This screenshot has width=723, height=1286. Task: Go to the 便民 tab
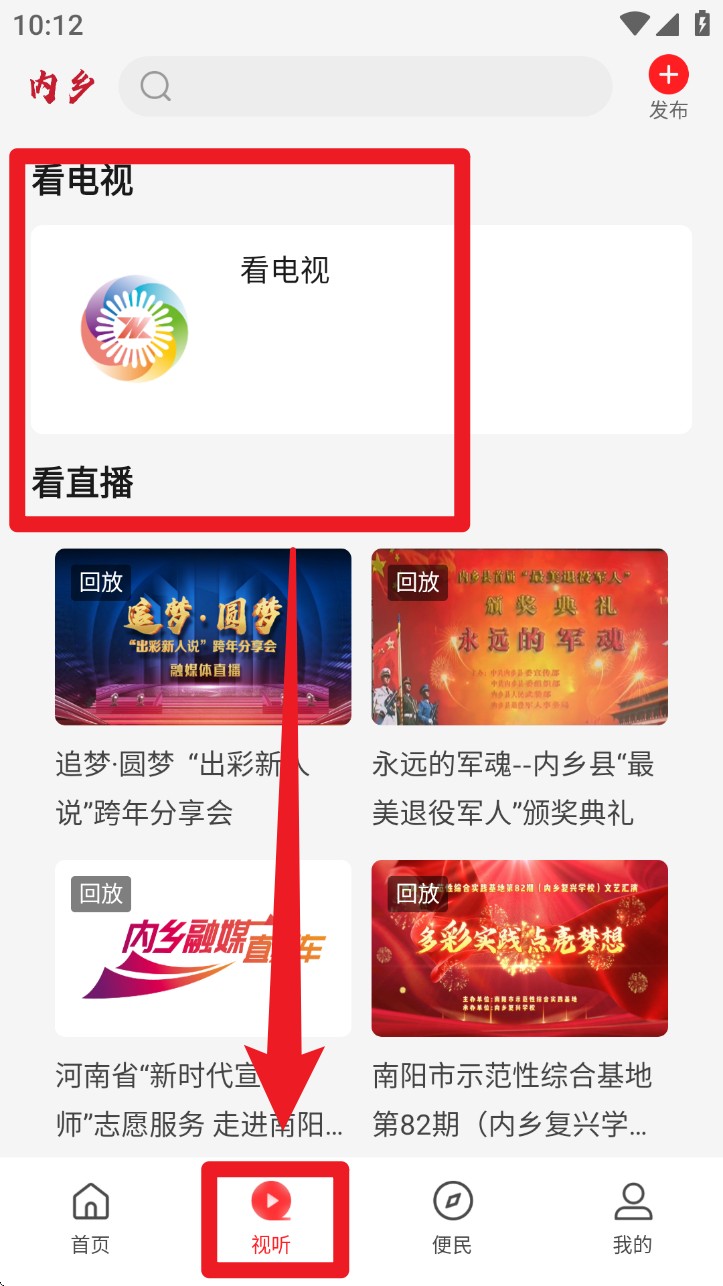click(452, 1217)
